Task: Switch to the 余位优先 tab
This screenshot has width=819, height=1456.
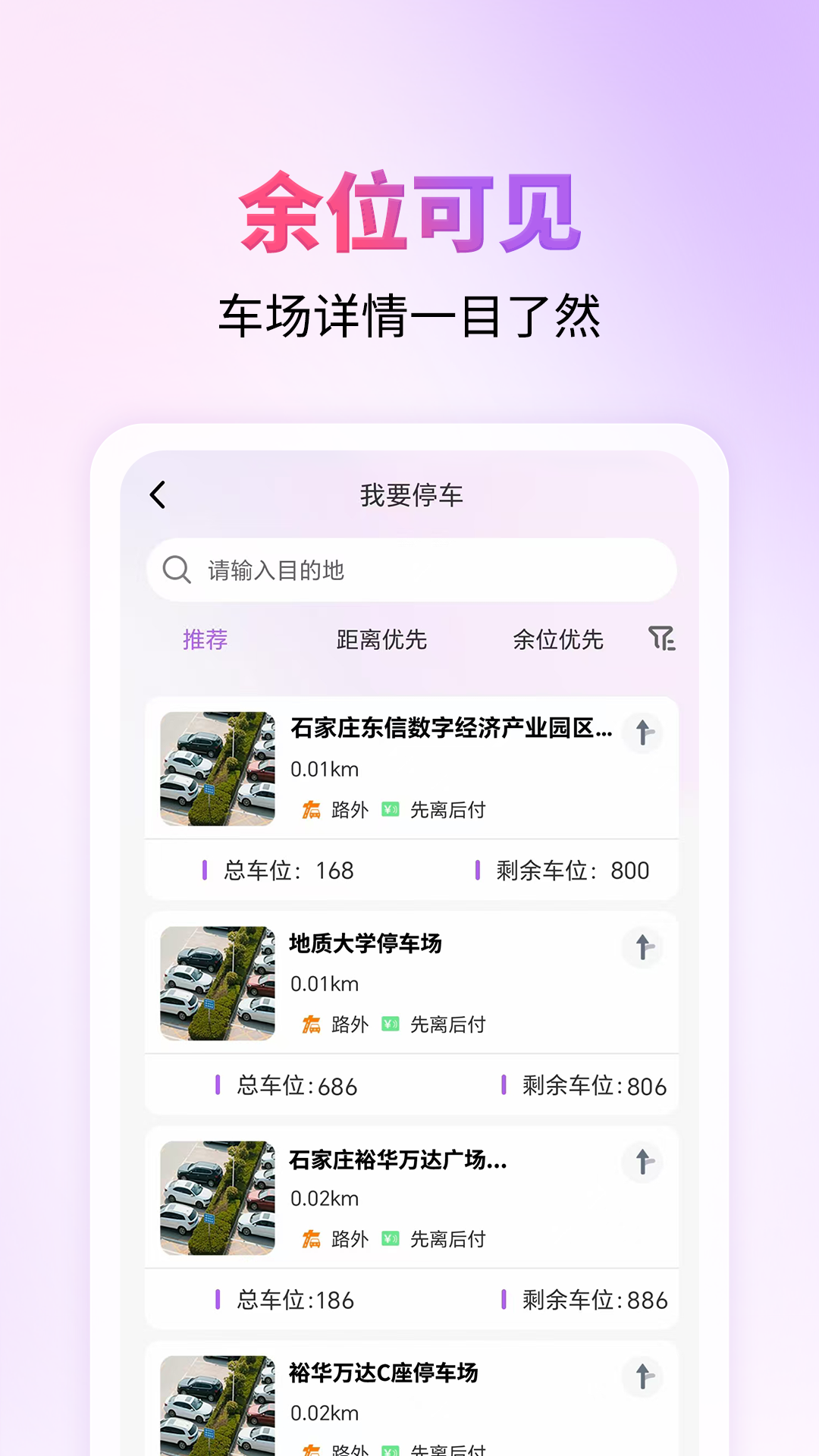Action: tap(558, 641)
